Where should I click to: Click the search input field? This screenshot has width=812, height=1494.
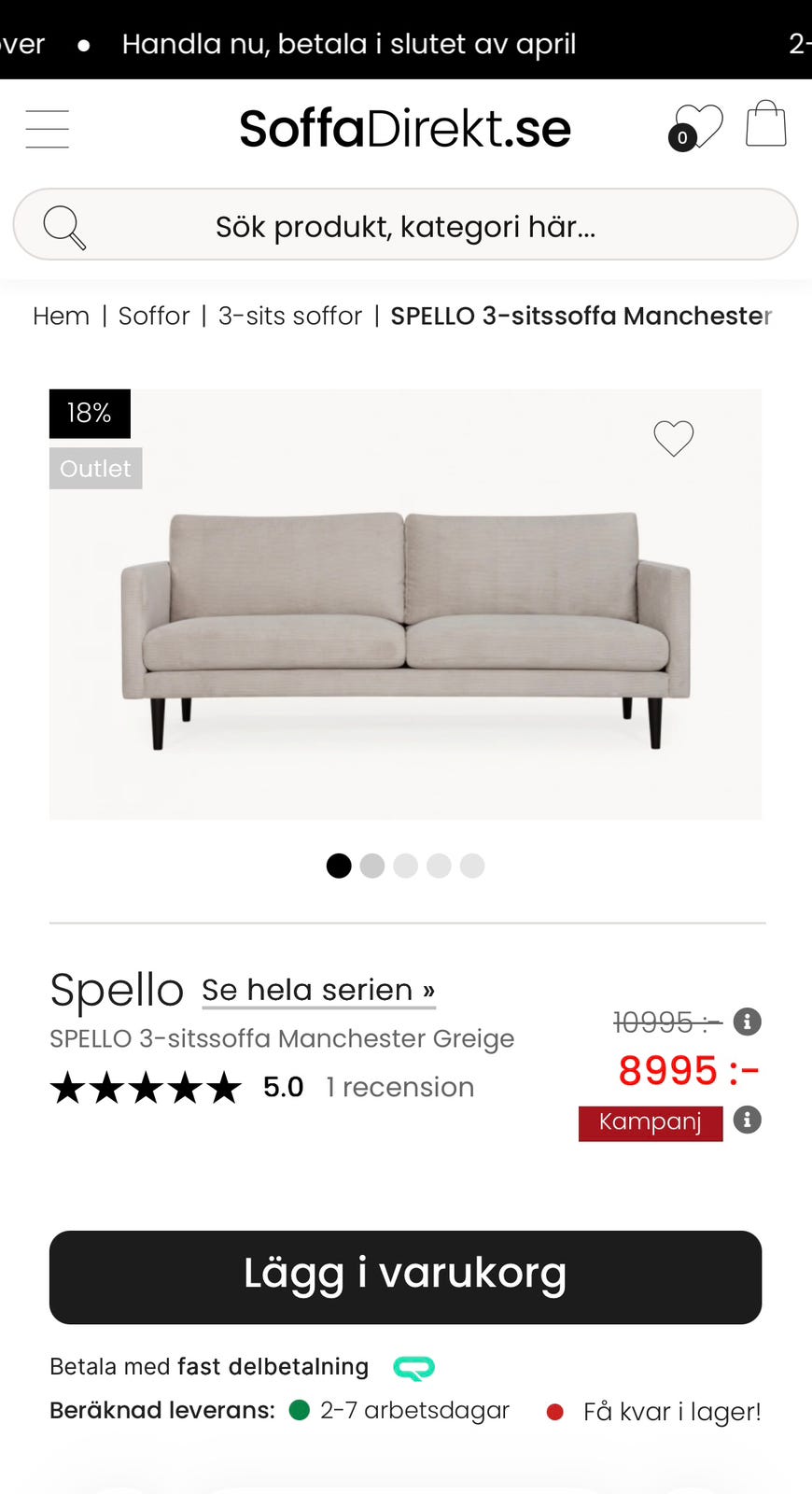(405, 224)
